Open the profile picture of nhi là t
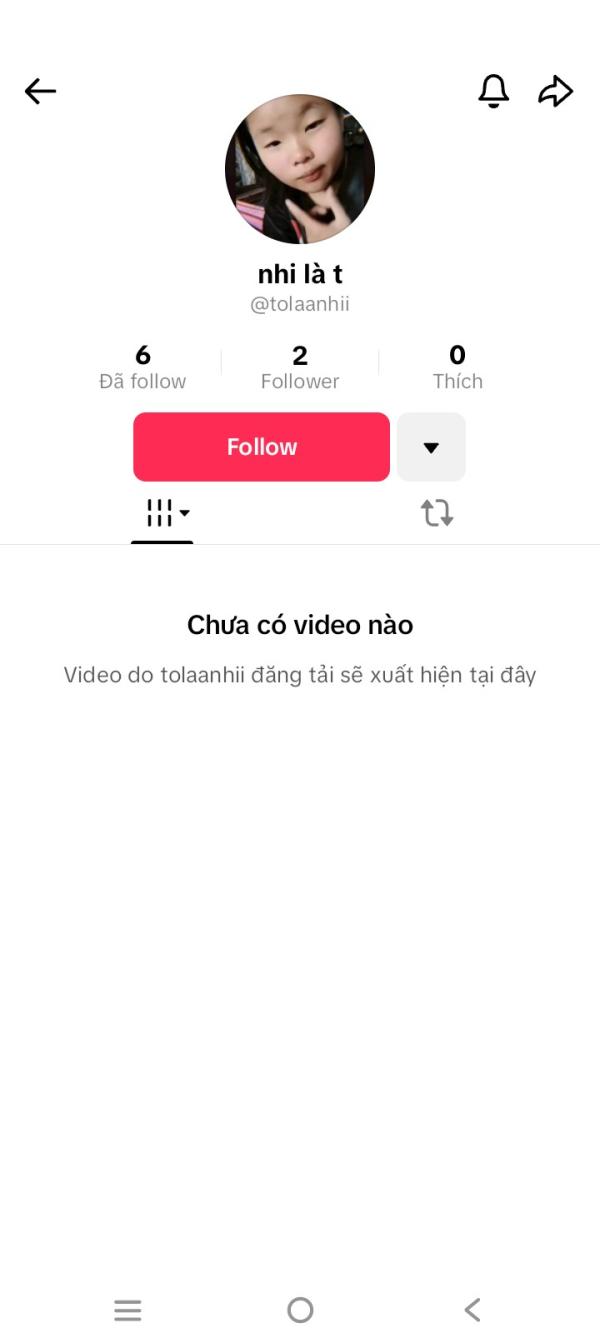The image size is (600, 1343). point(300,169)
